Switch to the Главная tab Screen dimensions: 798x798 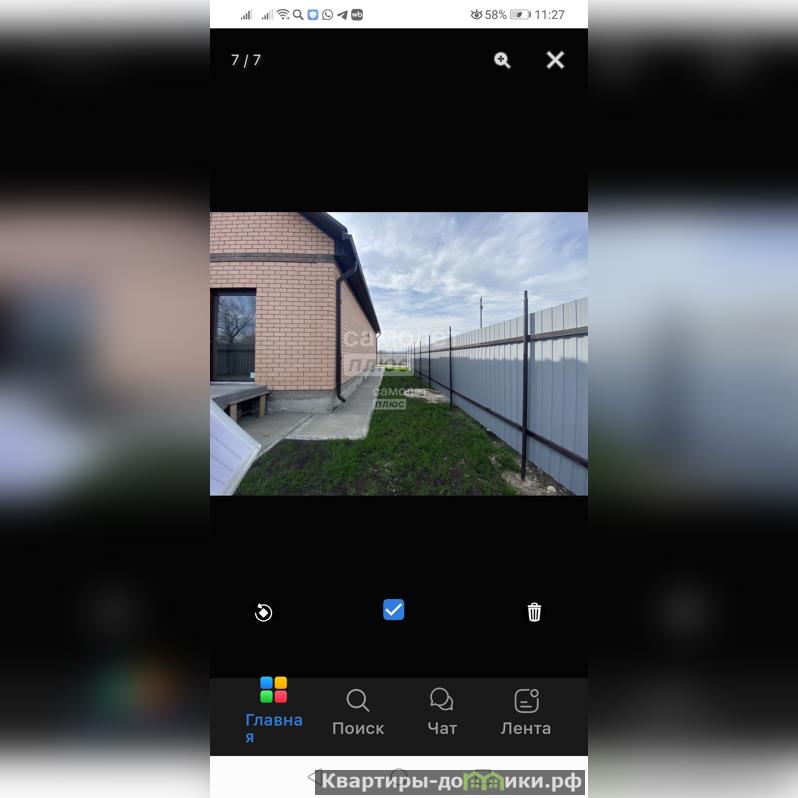click(x=273, y=709)
